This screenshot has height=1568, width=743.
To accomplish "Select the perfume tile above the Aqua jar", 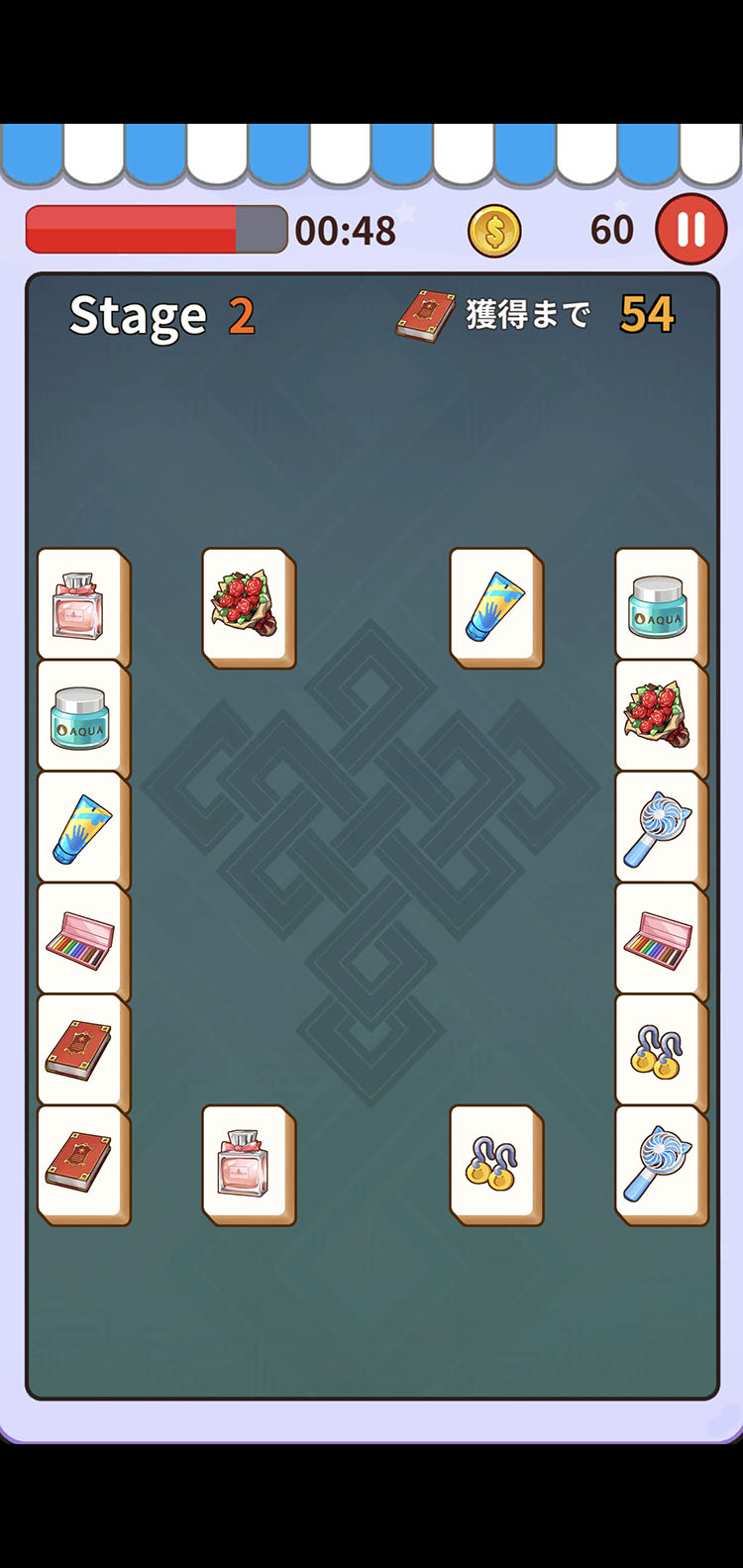I will (x=79, y=604).
